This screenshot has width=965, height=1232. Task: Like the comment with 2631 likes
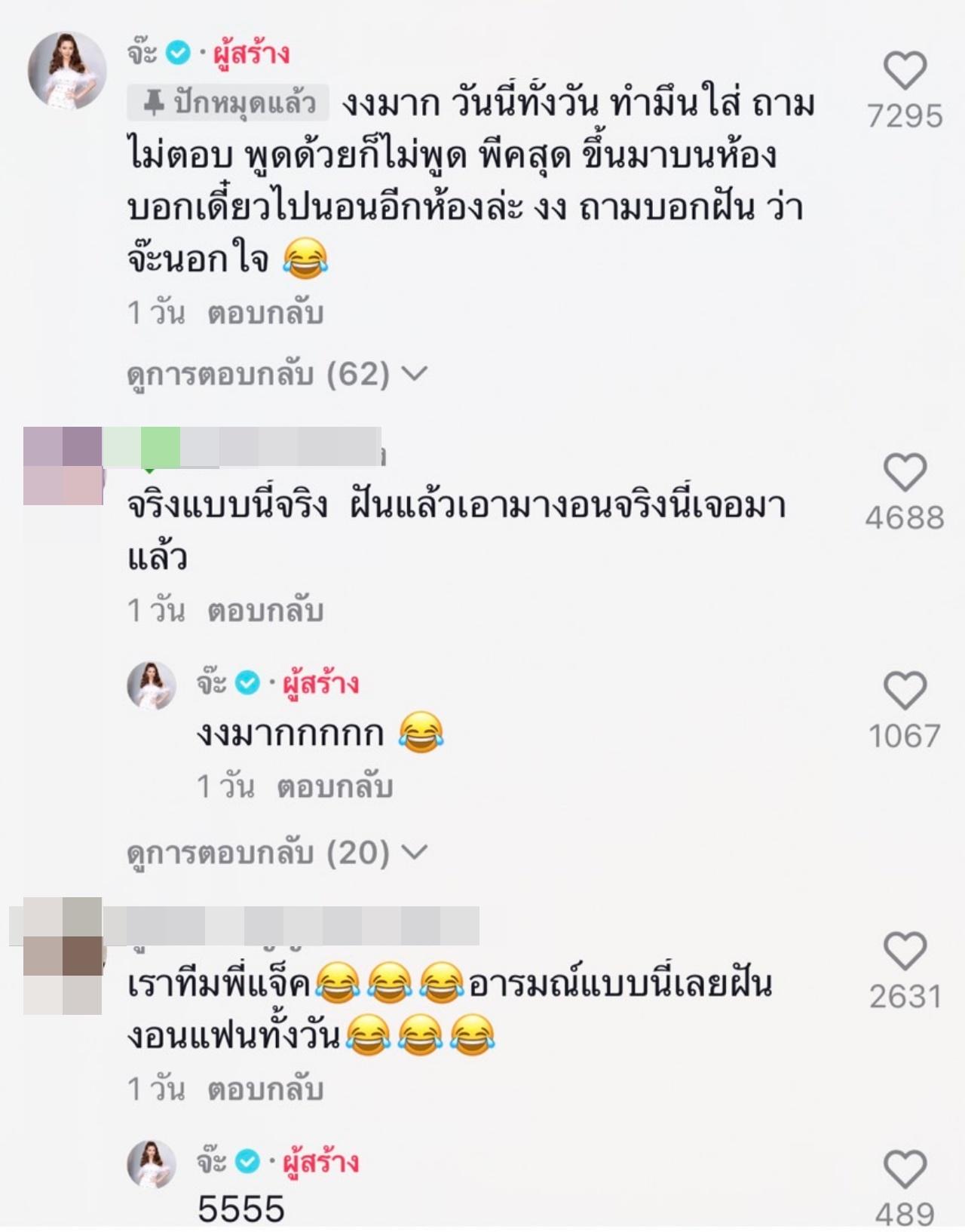click(x=904, y=952)
